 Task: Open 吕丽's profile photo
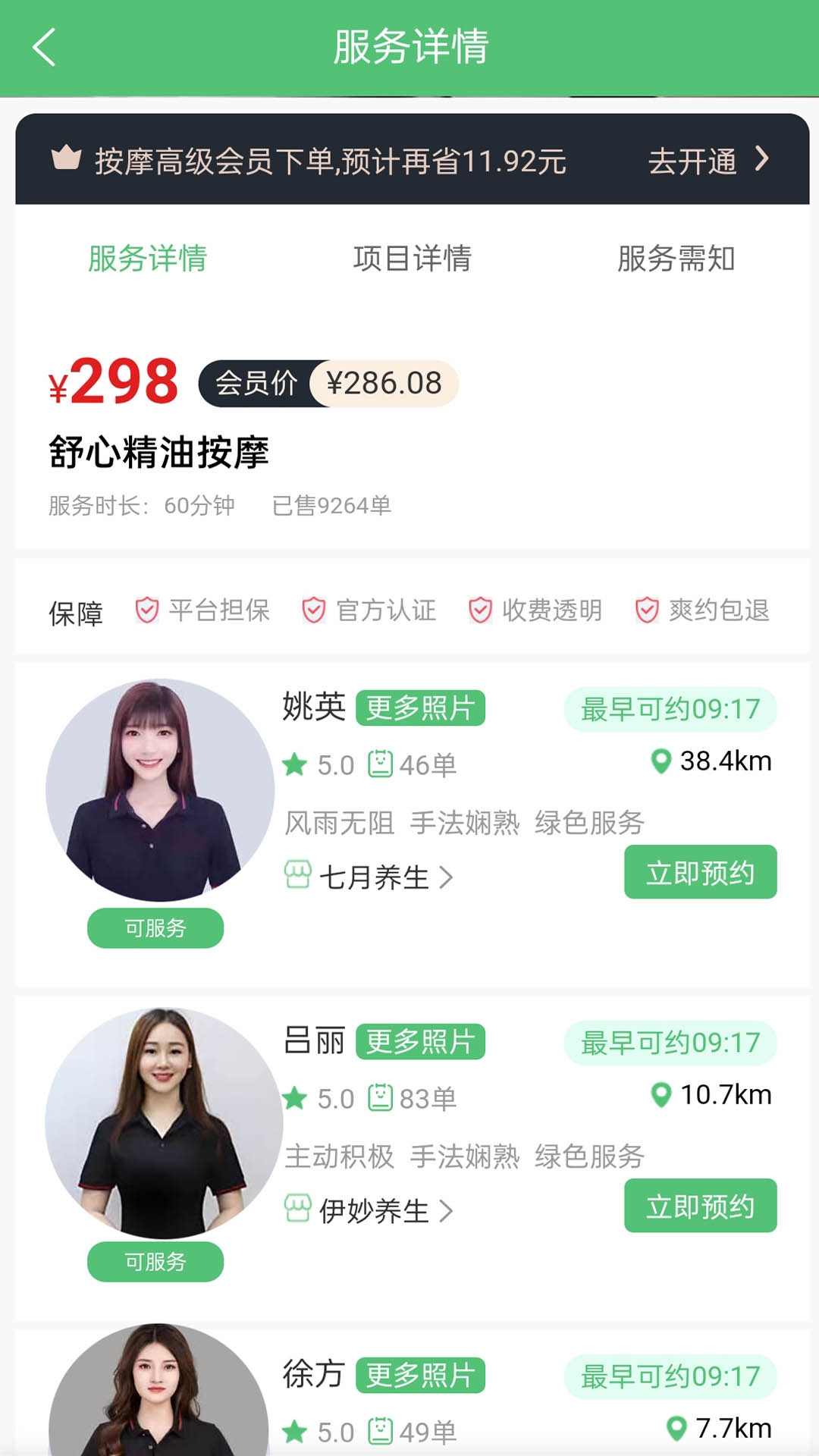pos(162,1122)
